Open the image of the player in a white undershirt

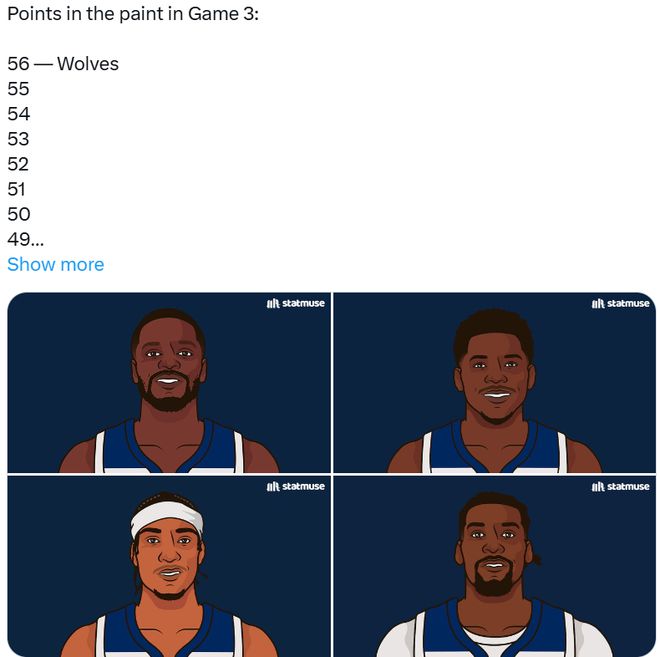pos(494,566)
